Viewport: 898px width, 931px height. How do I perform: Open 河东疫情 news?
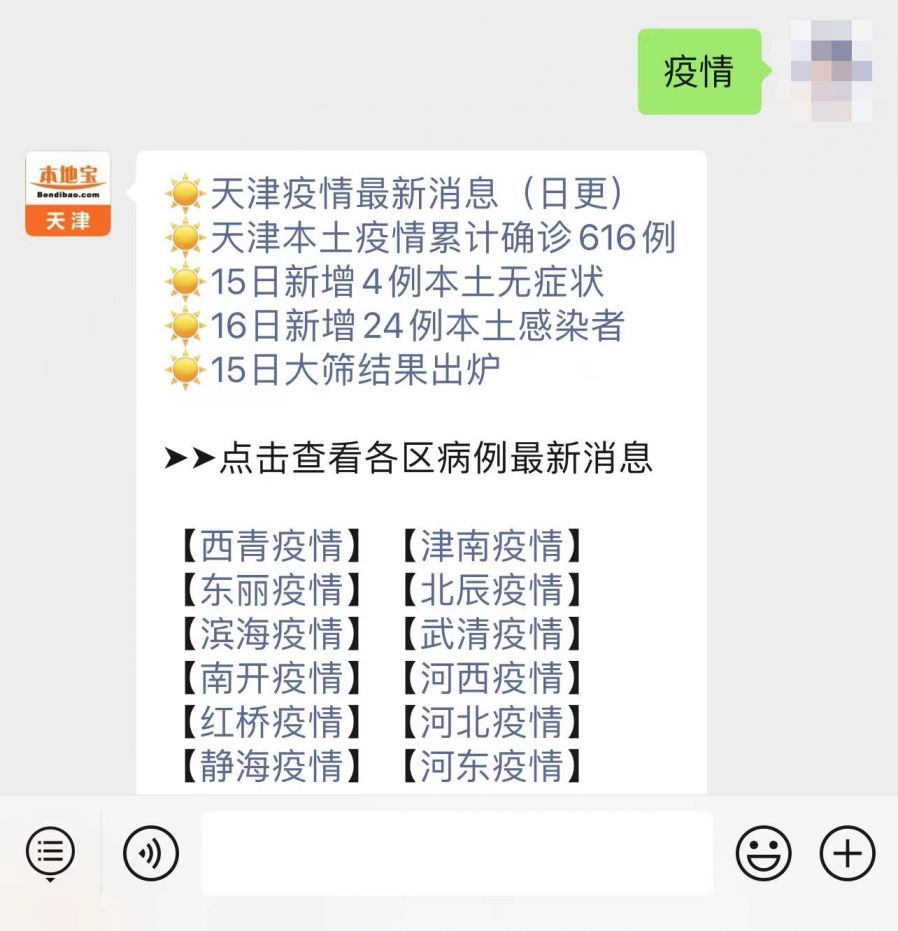tap(491, 766)
